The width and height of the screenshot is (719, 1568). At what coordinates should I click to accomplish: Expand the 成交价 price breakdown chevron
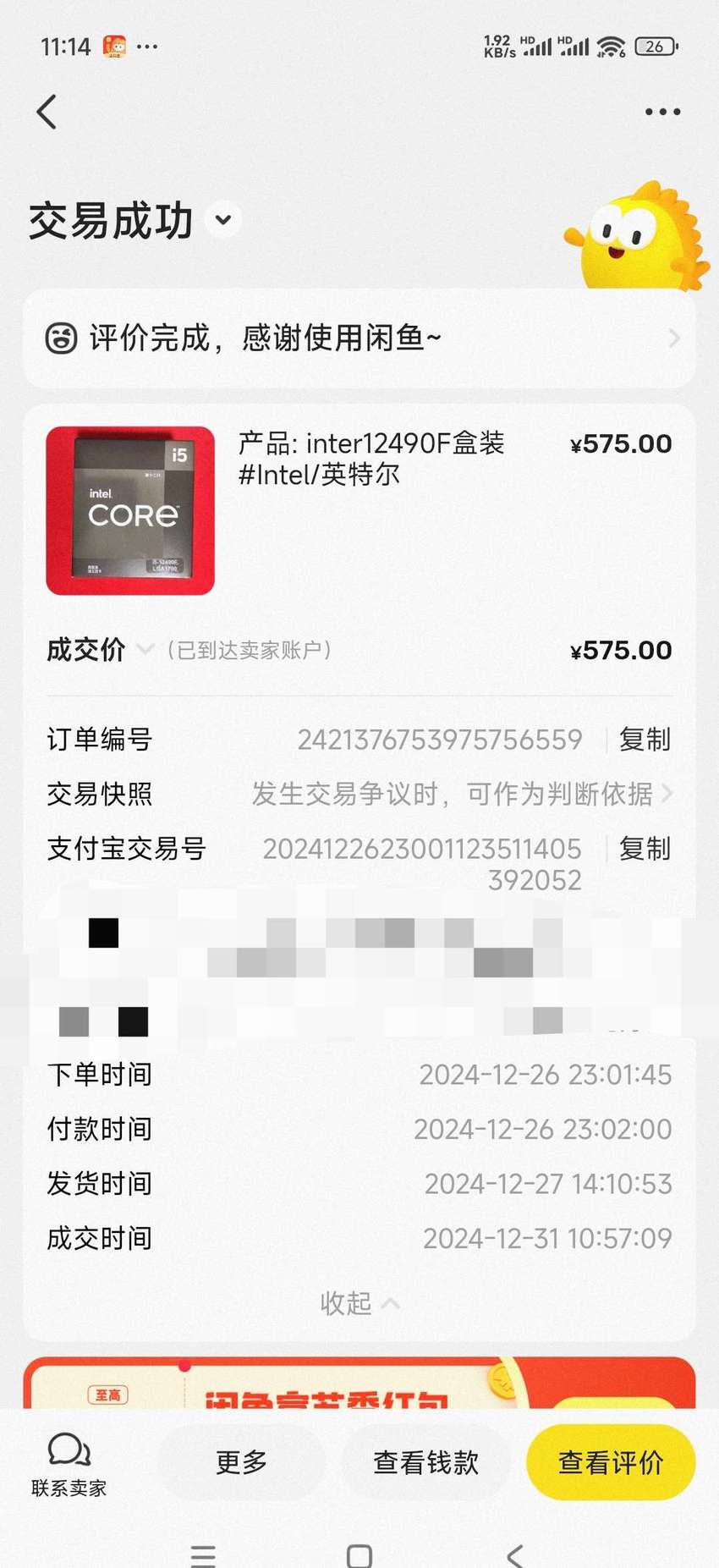click(145, 650)
